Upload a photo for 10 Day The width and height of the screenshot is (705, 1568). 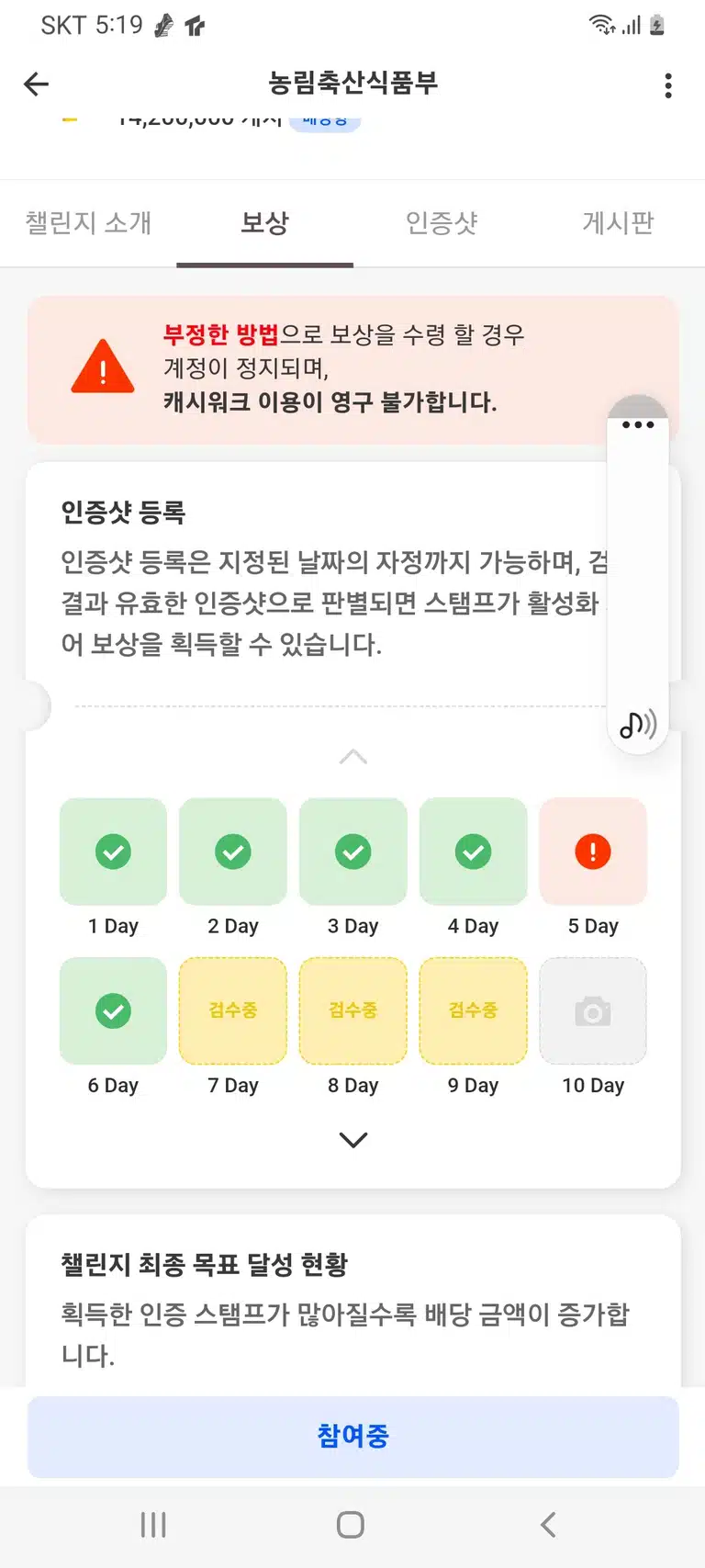593,1011
